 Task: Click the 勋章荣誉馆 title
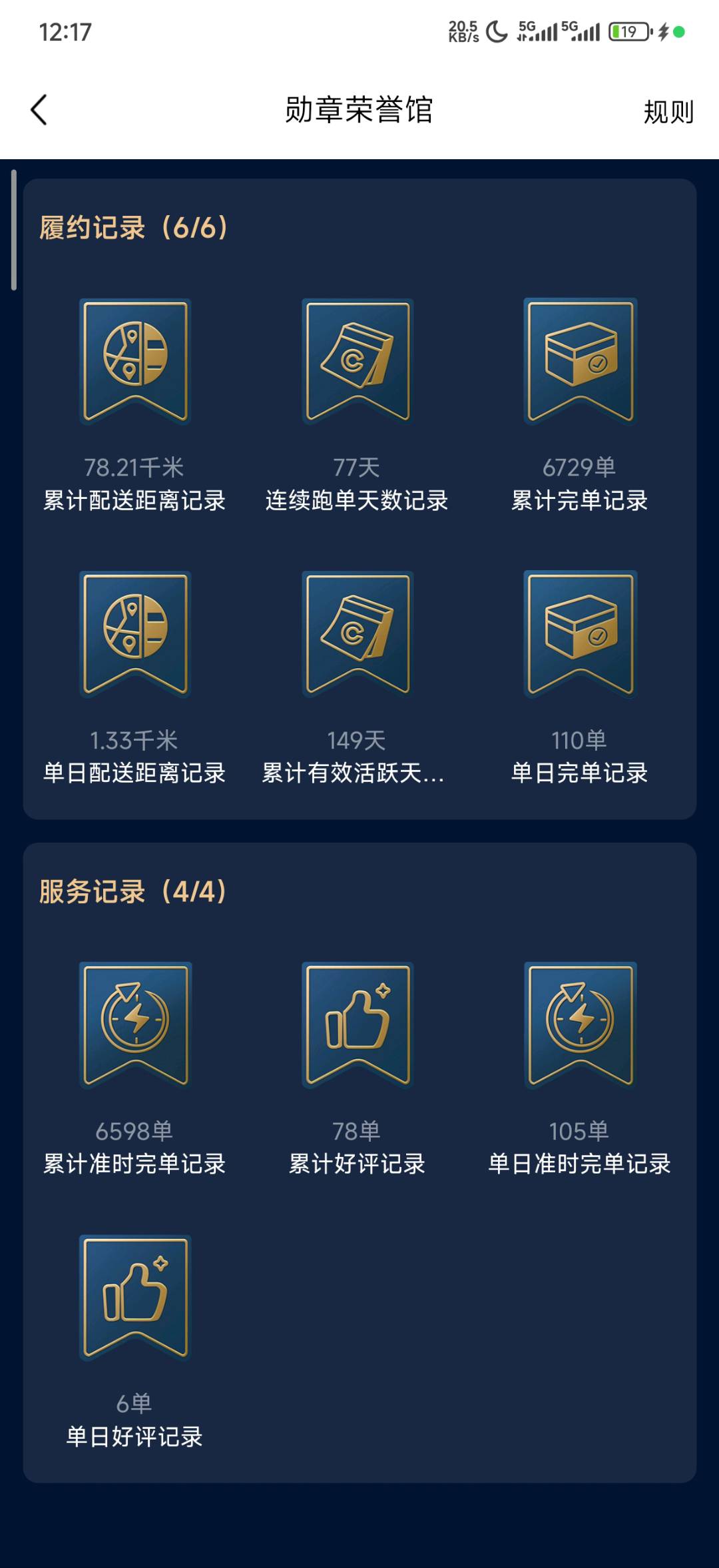[x=359, y=112]
